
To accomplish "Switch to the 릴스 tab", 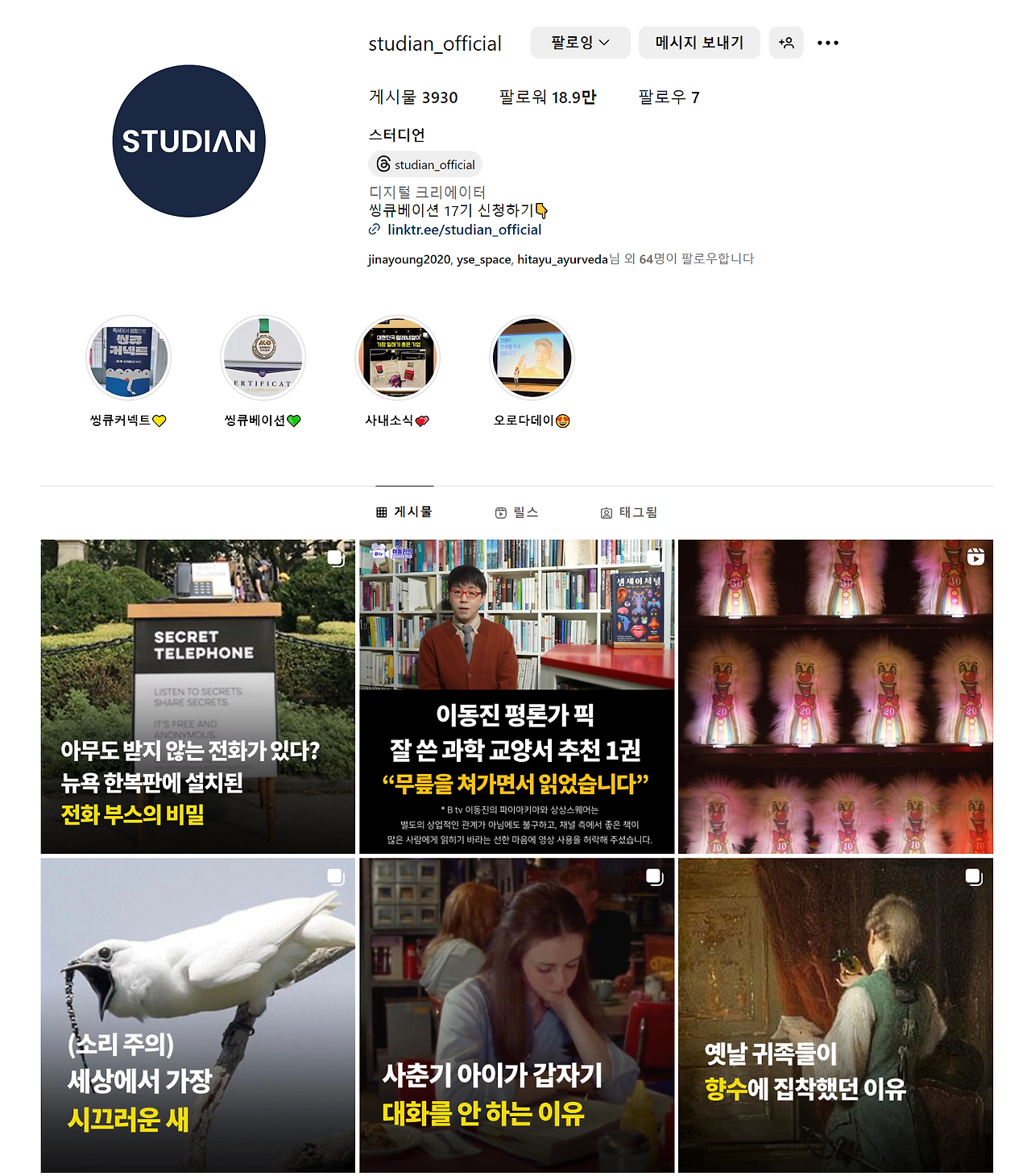I will [x=516, y=512].
